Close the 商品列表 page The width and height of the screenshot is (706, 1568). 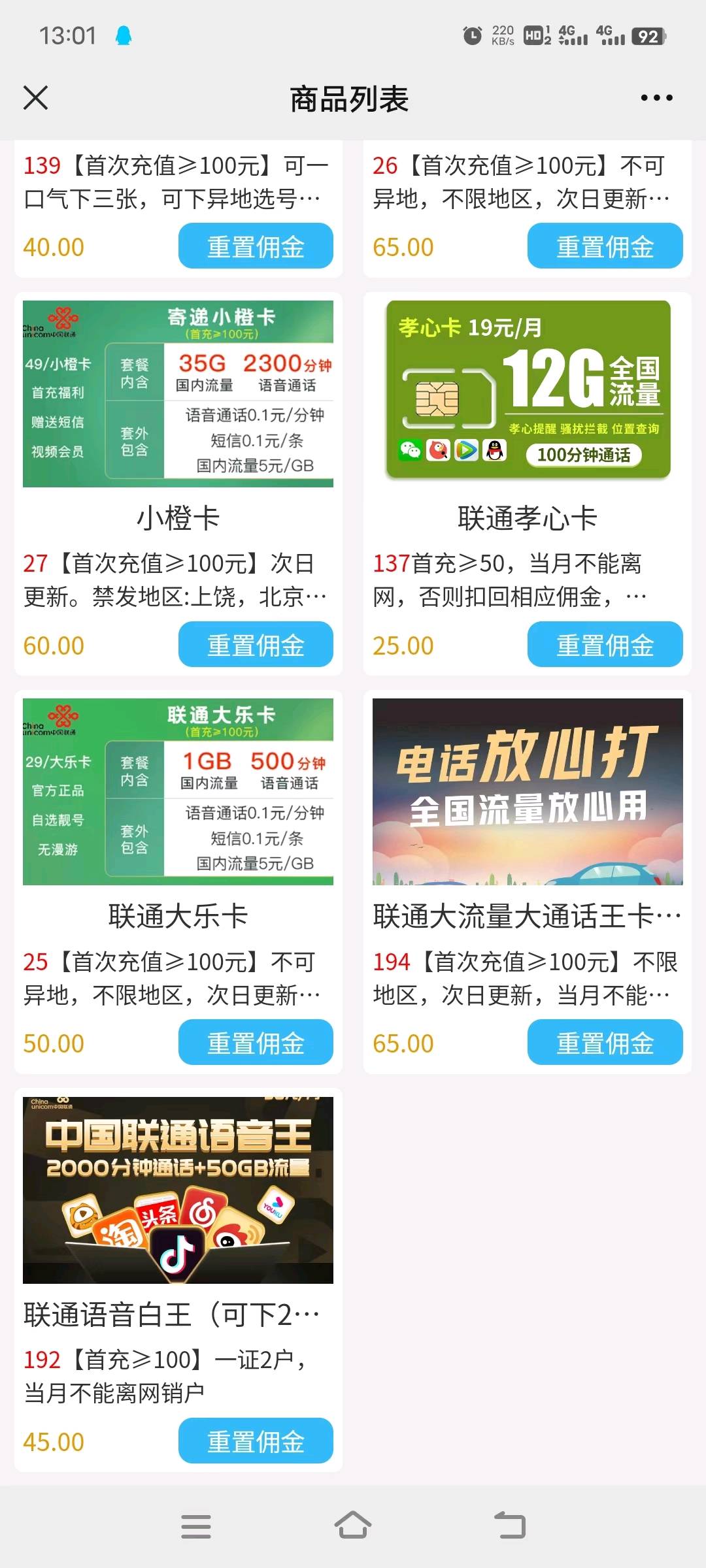click(35, 99)
